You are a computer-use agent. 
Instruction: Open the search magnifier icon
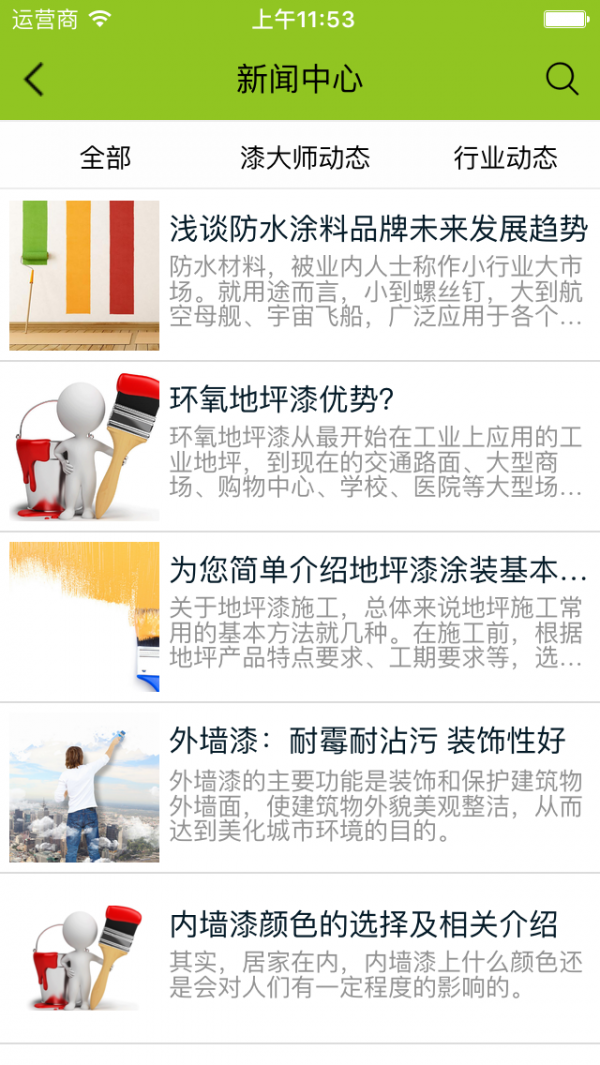(562, 79)
